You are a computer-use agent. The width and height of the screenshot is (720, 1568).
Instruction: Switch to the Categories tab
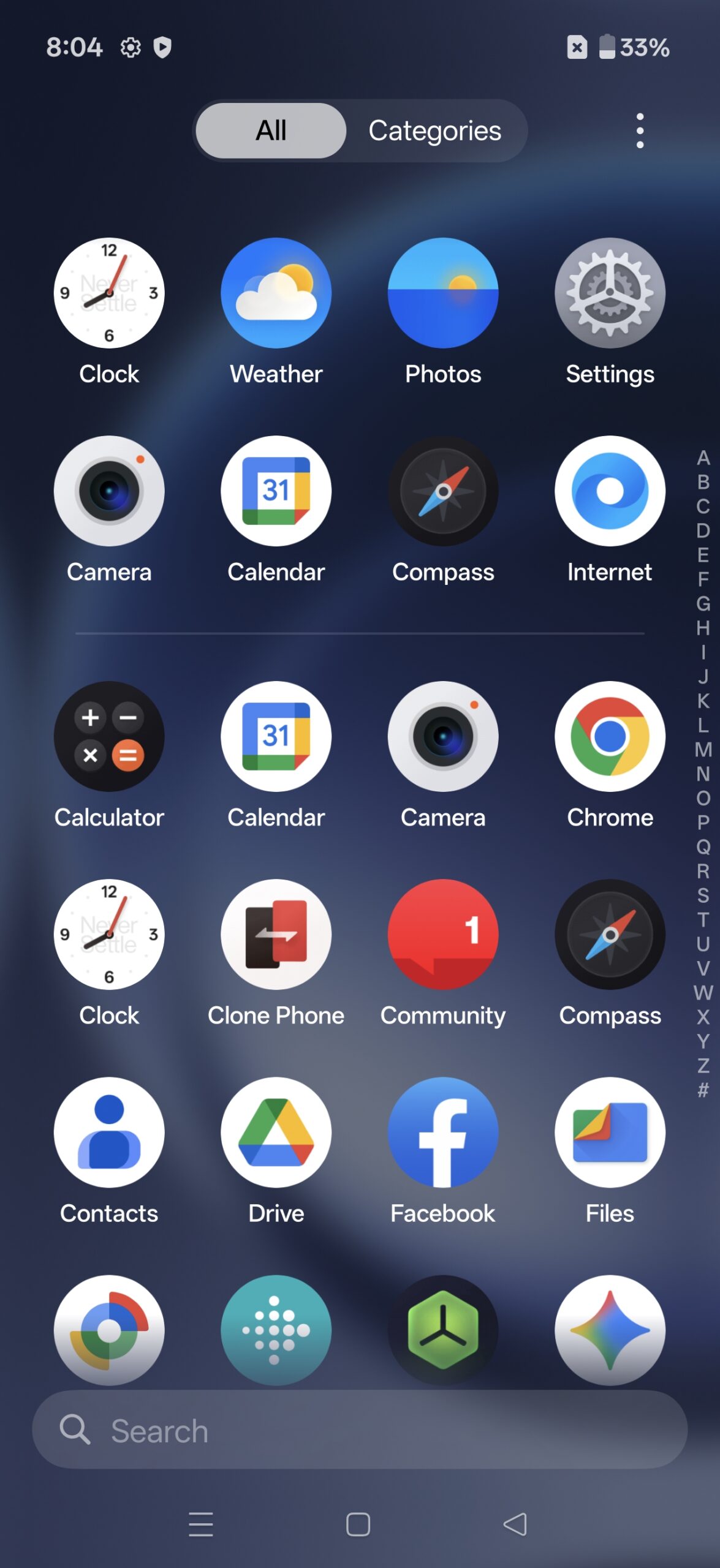[x=434, y=131]
